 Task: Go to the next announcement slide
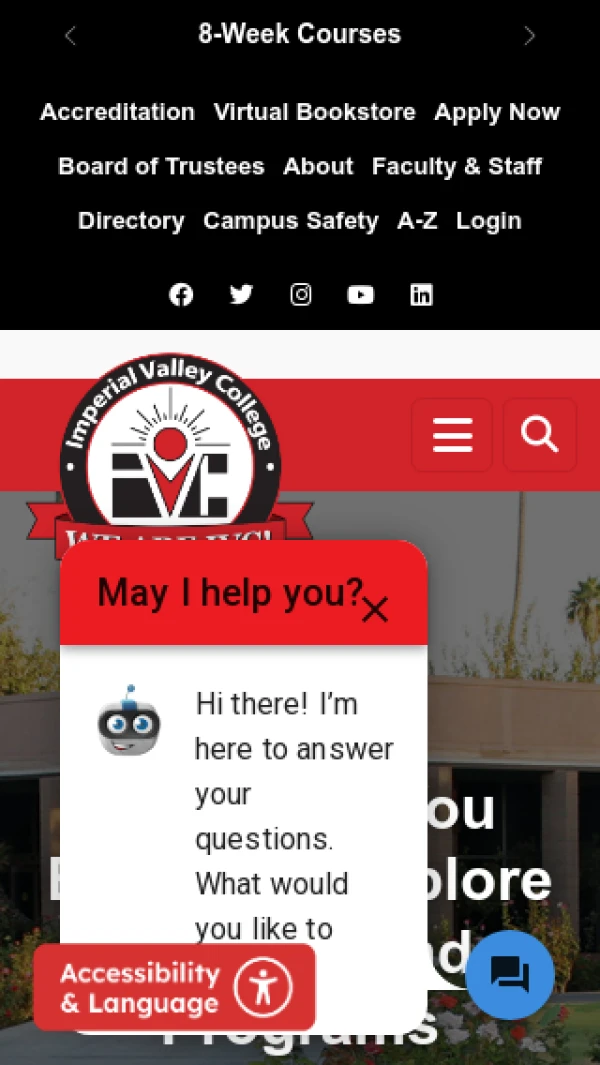(529, 36)
